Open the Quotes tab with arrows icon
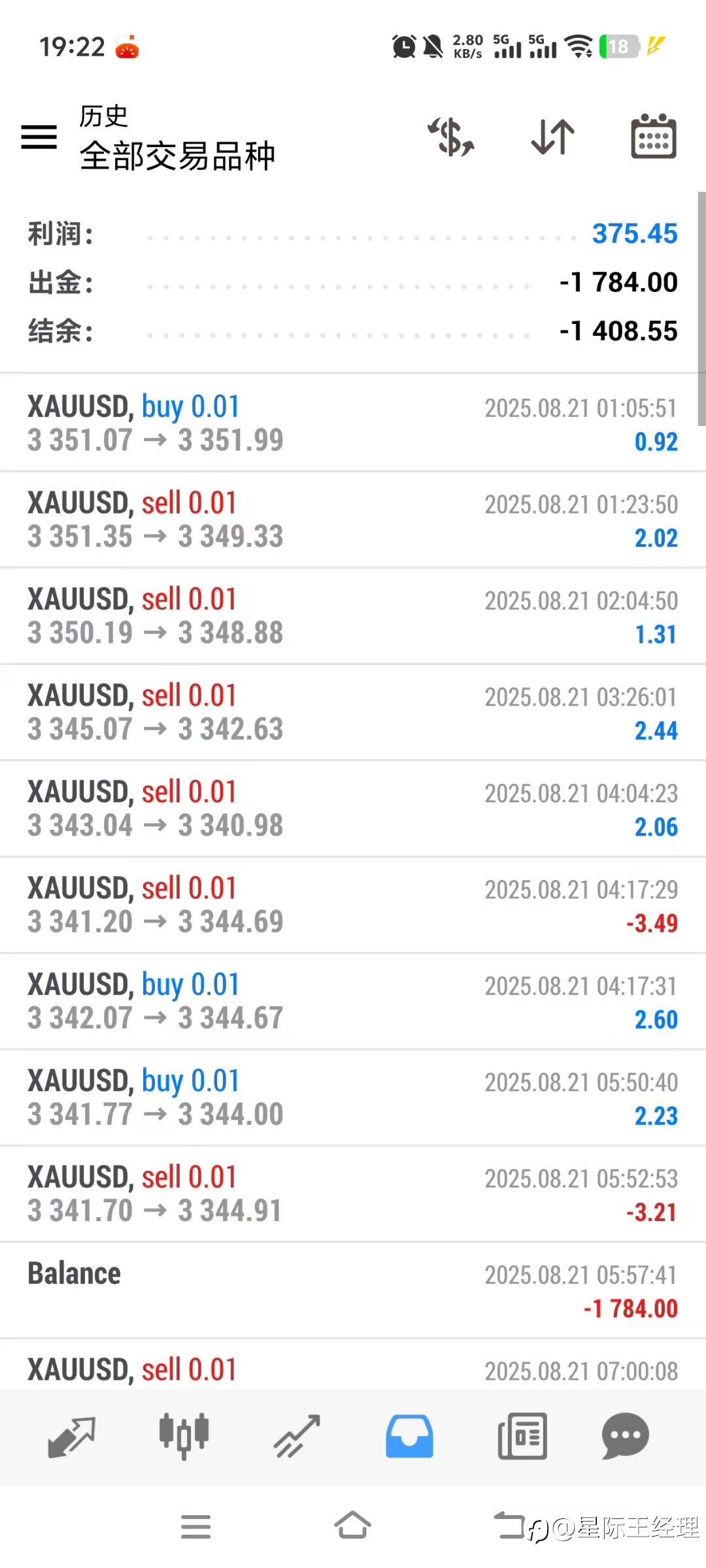This screenshot has height=1568, width=706. coord(71,1437)
